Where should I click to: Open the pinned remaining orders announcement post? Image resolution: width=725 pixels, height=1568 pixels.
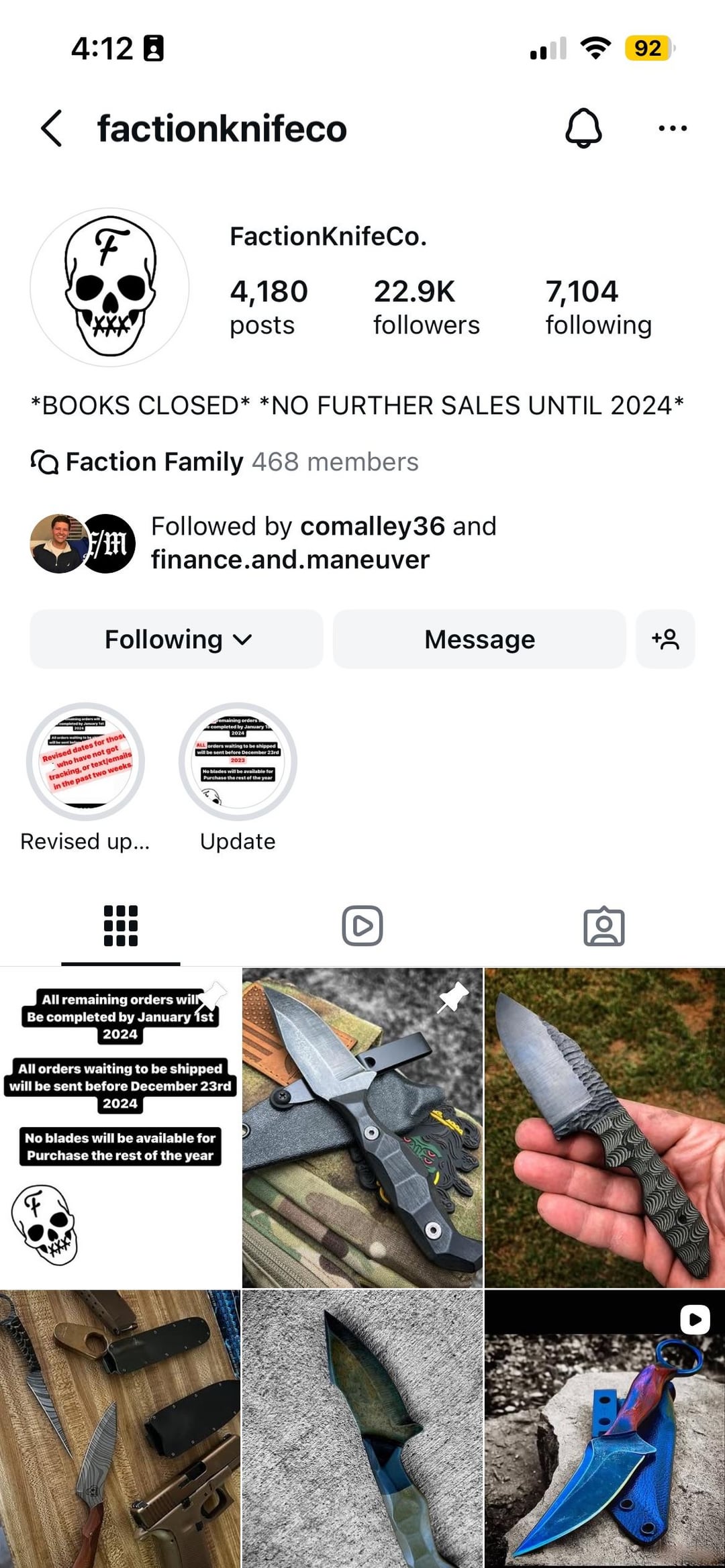point(120,1127)
